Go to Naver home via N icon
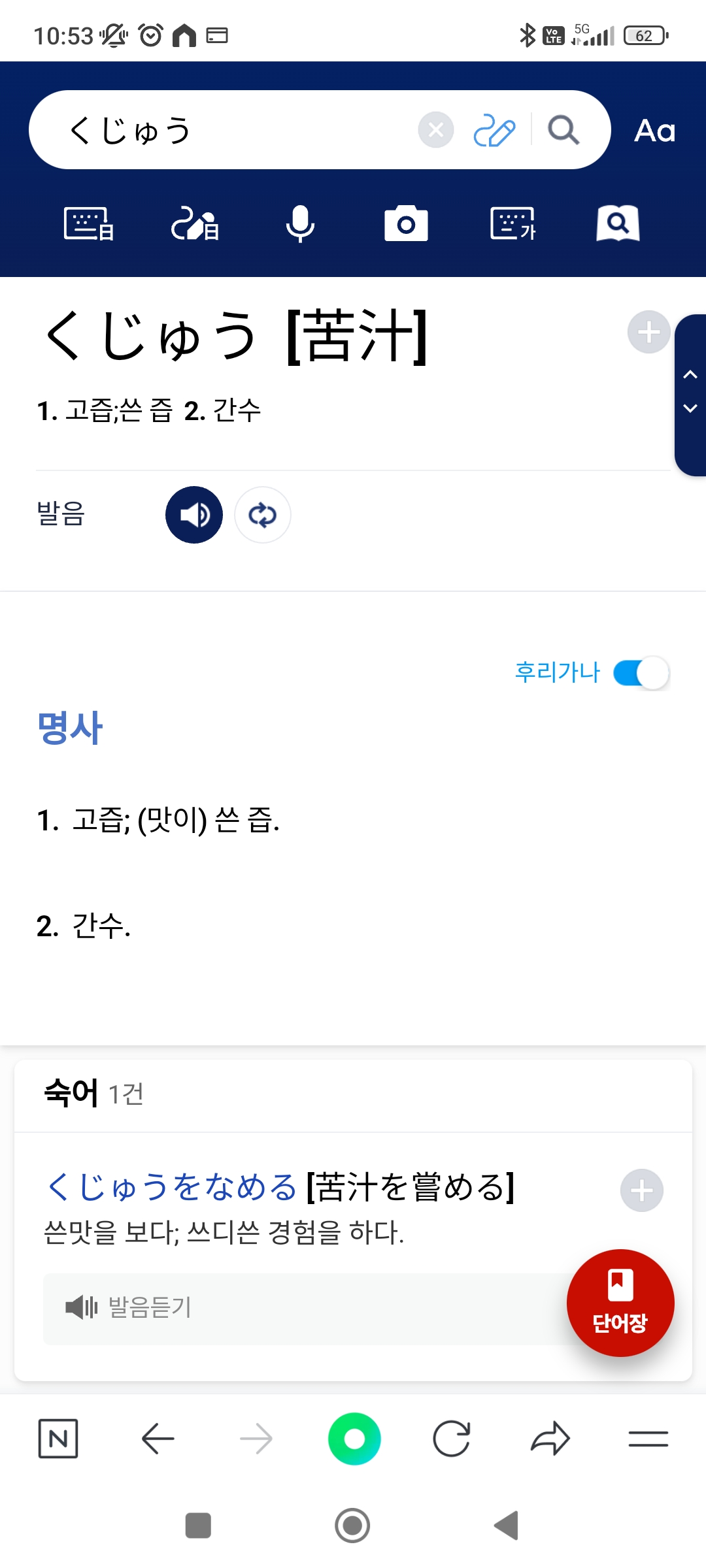The width and height of the screenshot is (706, 1568). click(x=58, y=1439)
